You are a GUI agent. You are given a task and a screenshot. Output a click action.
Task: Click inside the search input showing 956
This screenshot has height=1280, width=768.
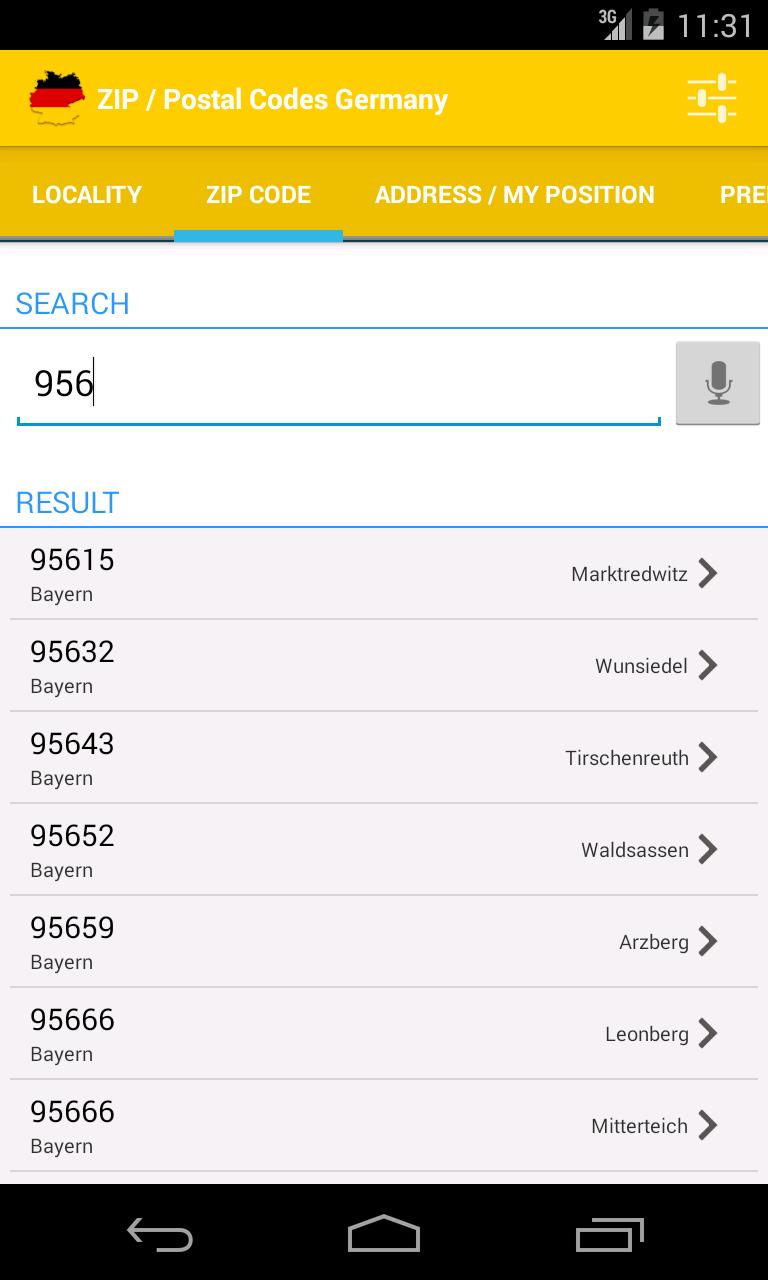338,383
